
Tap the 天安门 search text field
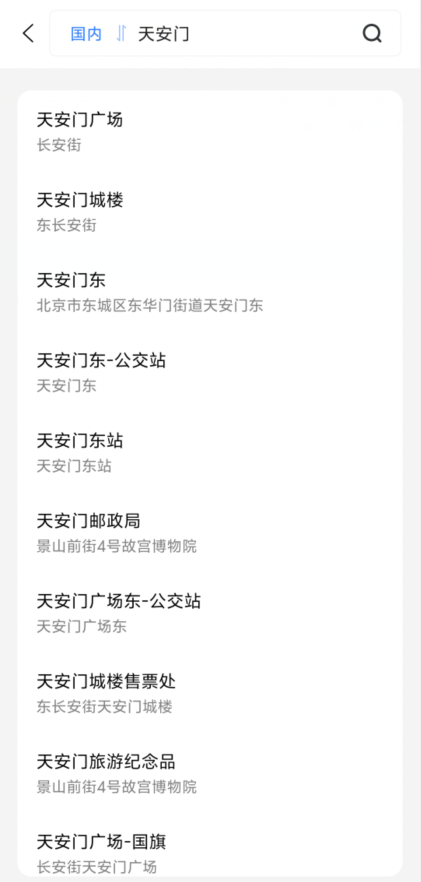pos(242,34)
